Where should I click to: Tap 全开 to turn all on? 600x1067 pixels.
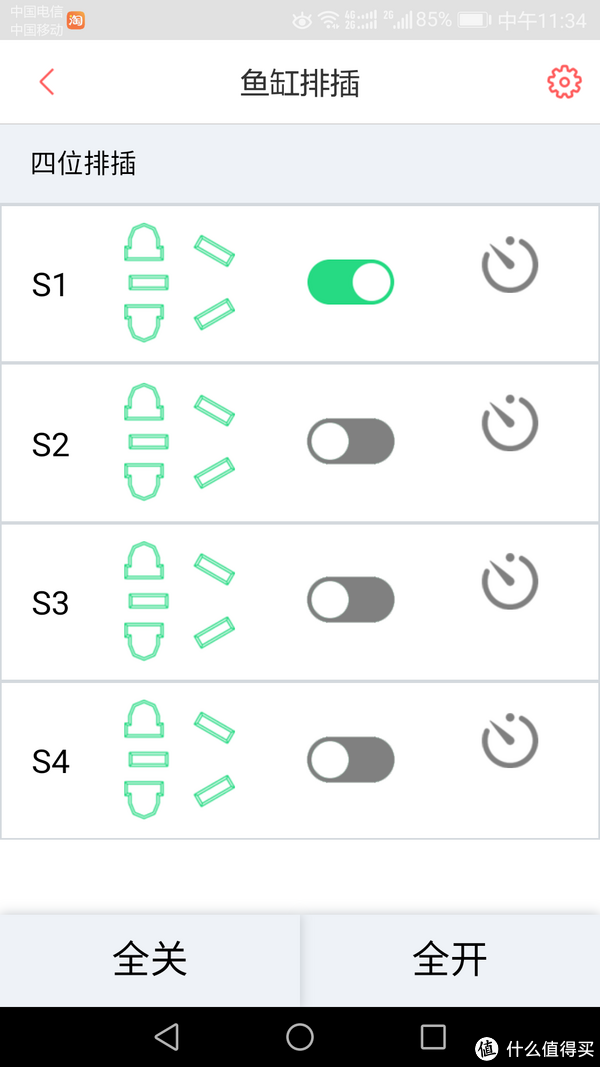tap(450, 960)
